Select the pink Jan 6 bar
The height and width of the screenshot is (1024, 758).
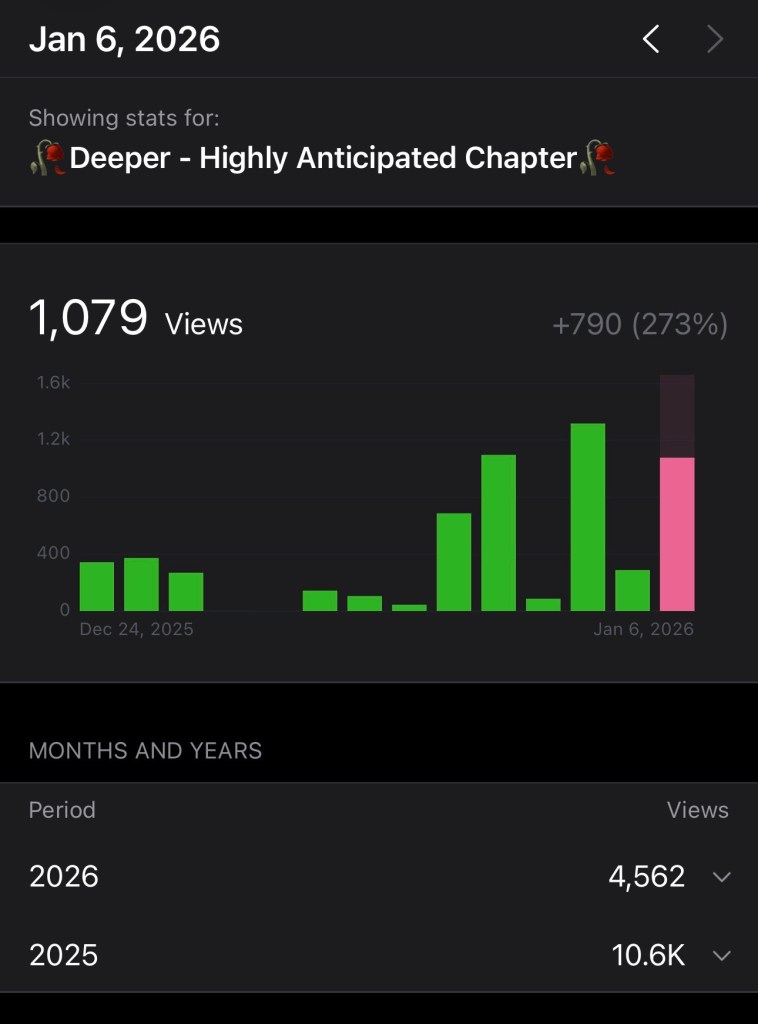pyautogui.click(x=677, y=534)
